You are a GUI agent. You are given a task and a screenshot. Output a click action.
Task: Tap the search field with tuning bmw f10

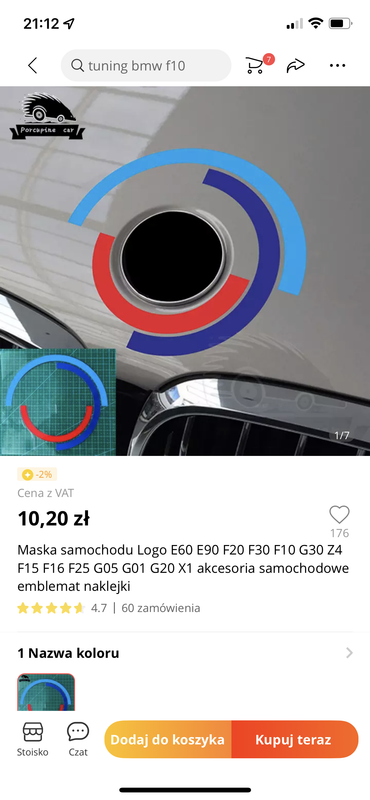pos(146,65)
